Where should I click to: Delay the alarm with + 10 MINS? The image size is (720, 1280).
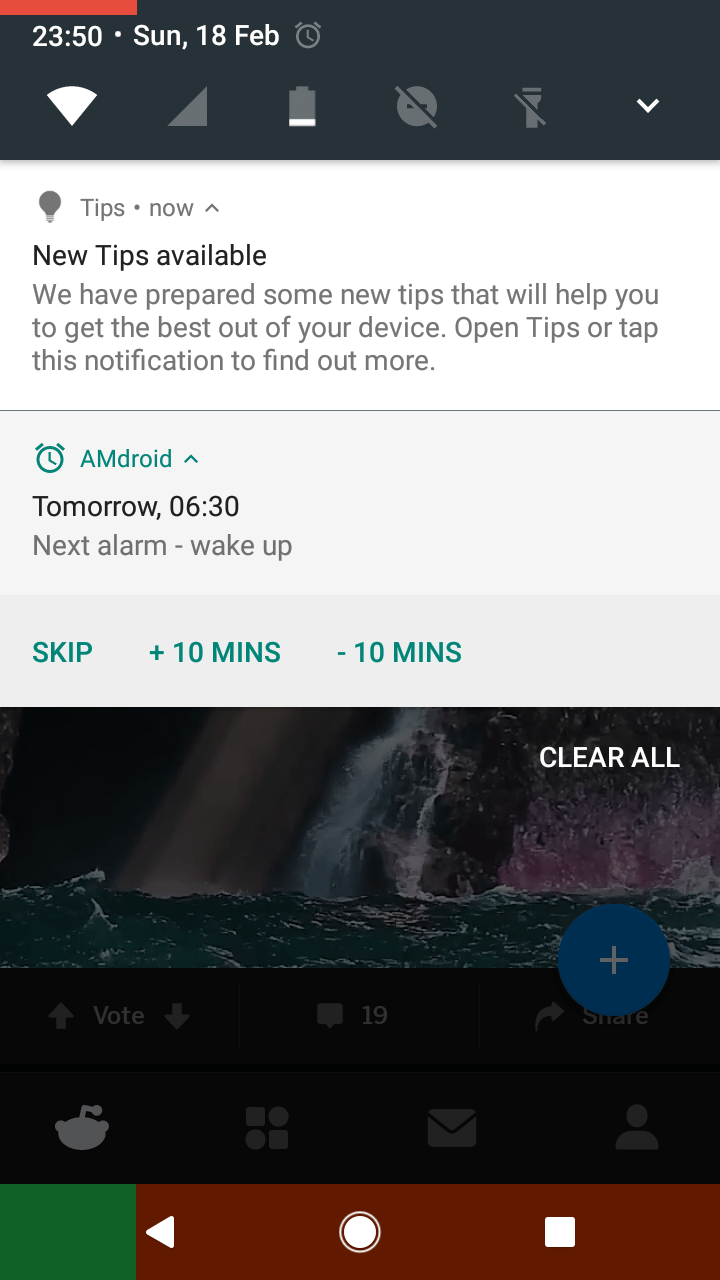[214, 651]
